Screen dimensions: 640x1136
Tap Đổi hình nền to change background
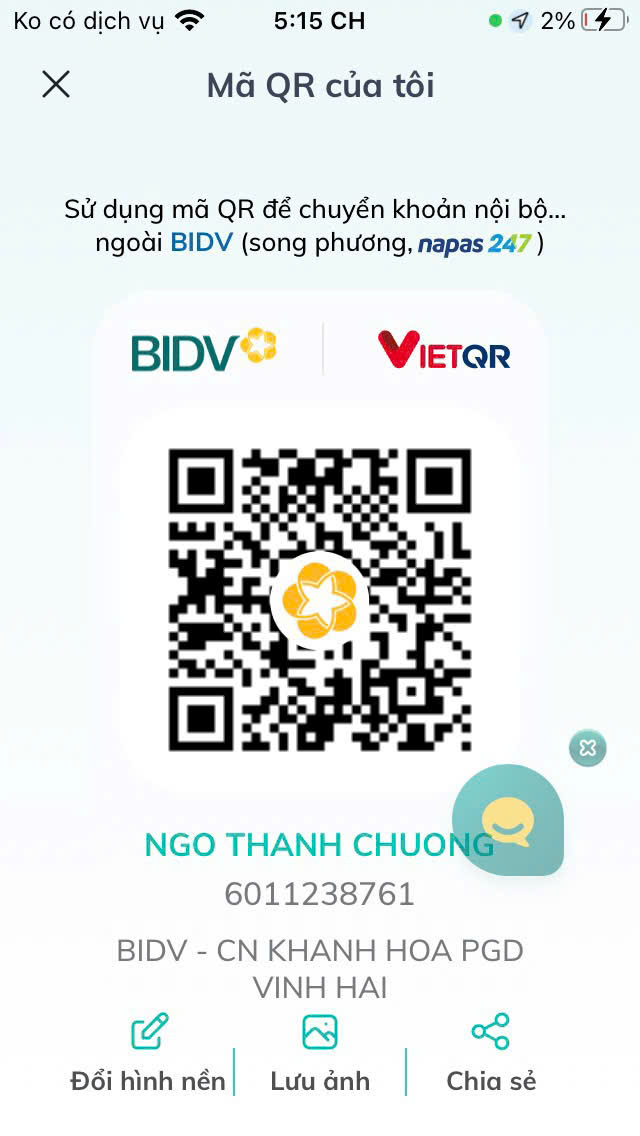(x=149, y=1053)
